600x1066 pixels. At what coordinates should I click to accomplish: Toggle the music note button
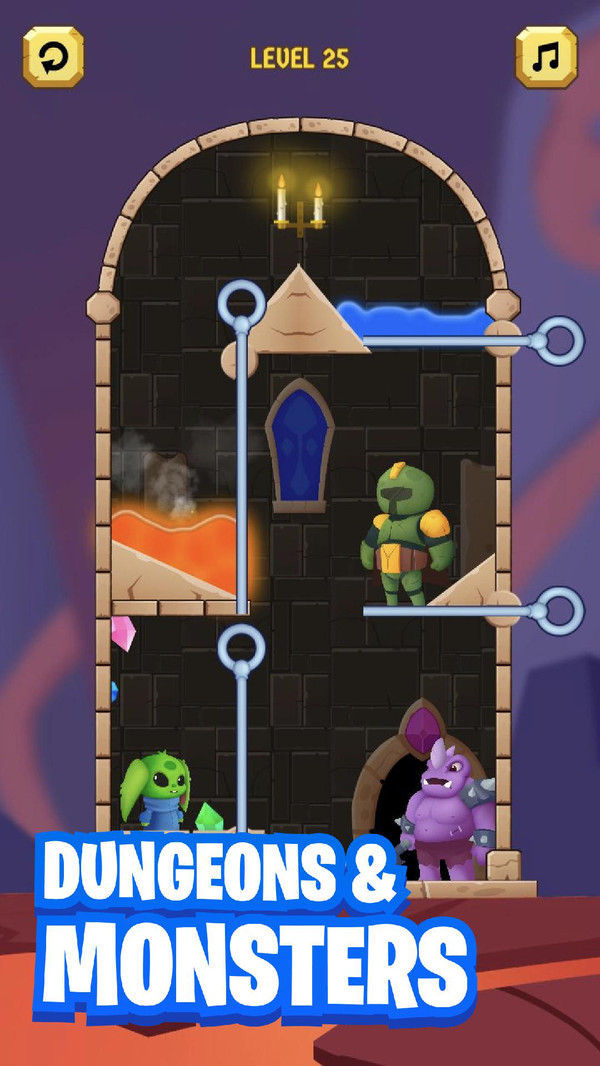[546, 57]
